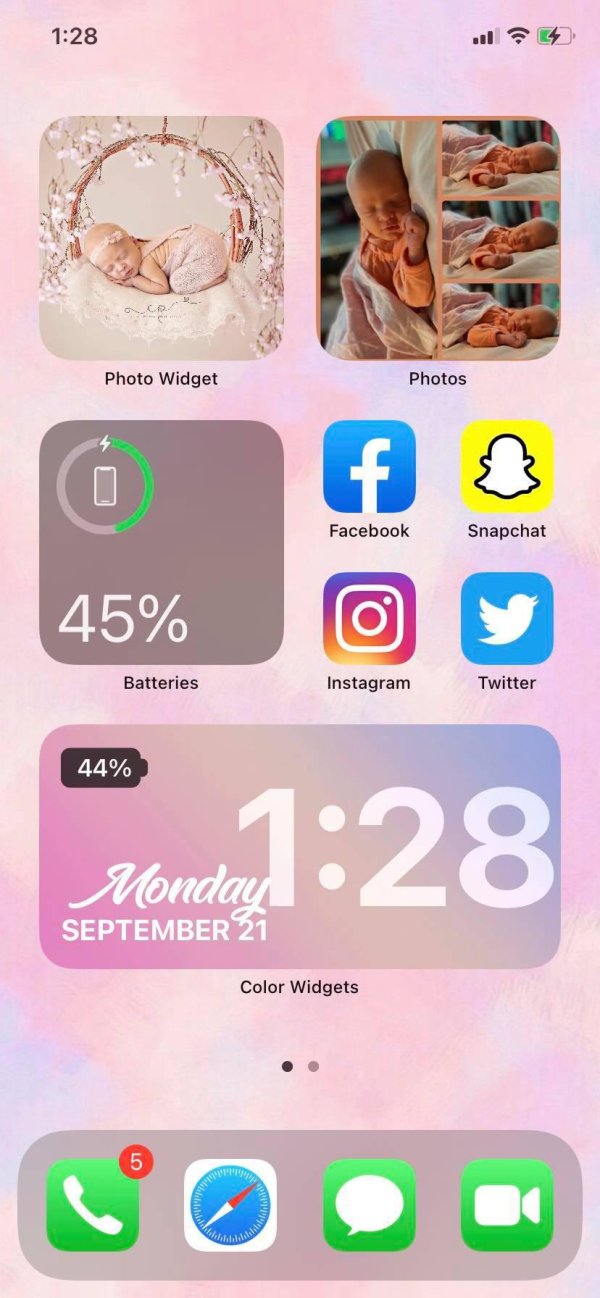Open the Batteries widget showing 45%
This screenshot has height=1298, width=600.
(161, 542)
